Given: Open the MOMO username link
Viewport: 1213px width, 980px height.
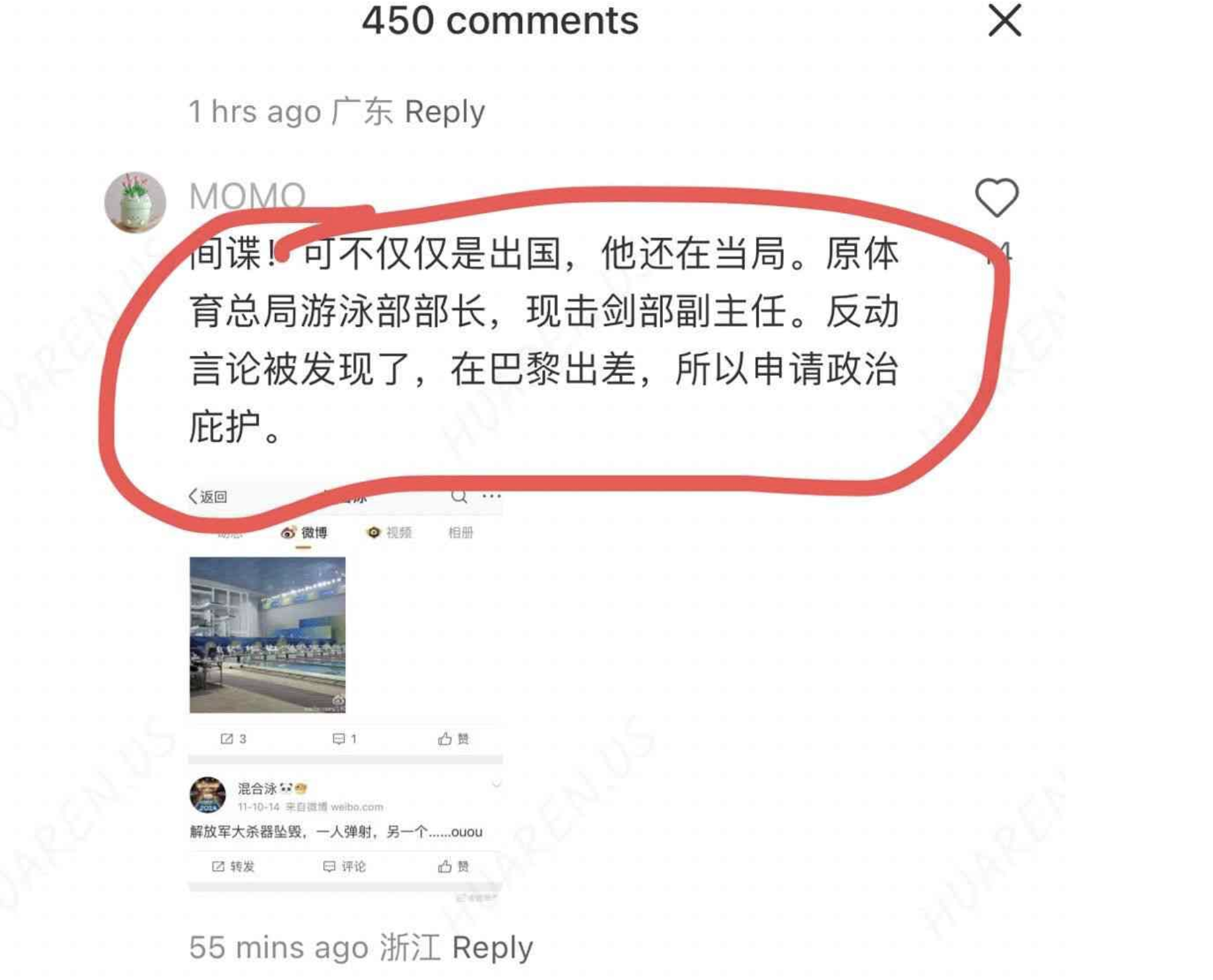Looking at the screenshot, I should 247,196.
